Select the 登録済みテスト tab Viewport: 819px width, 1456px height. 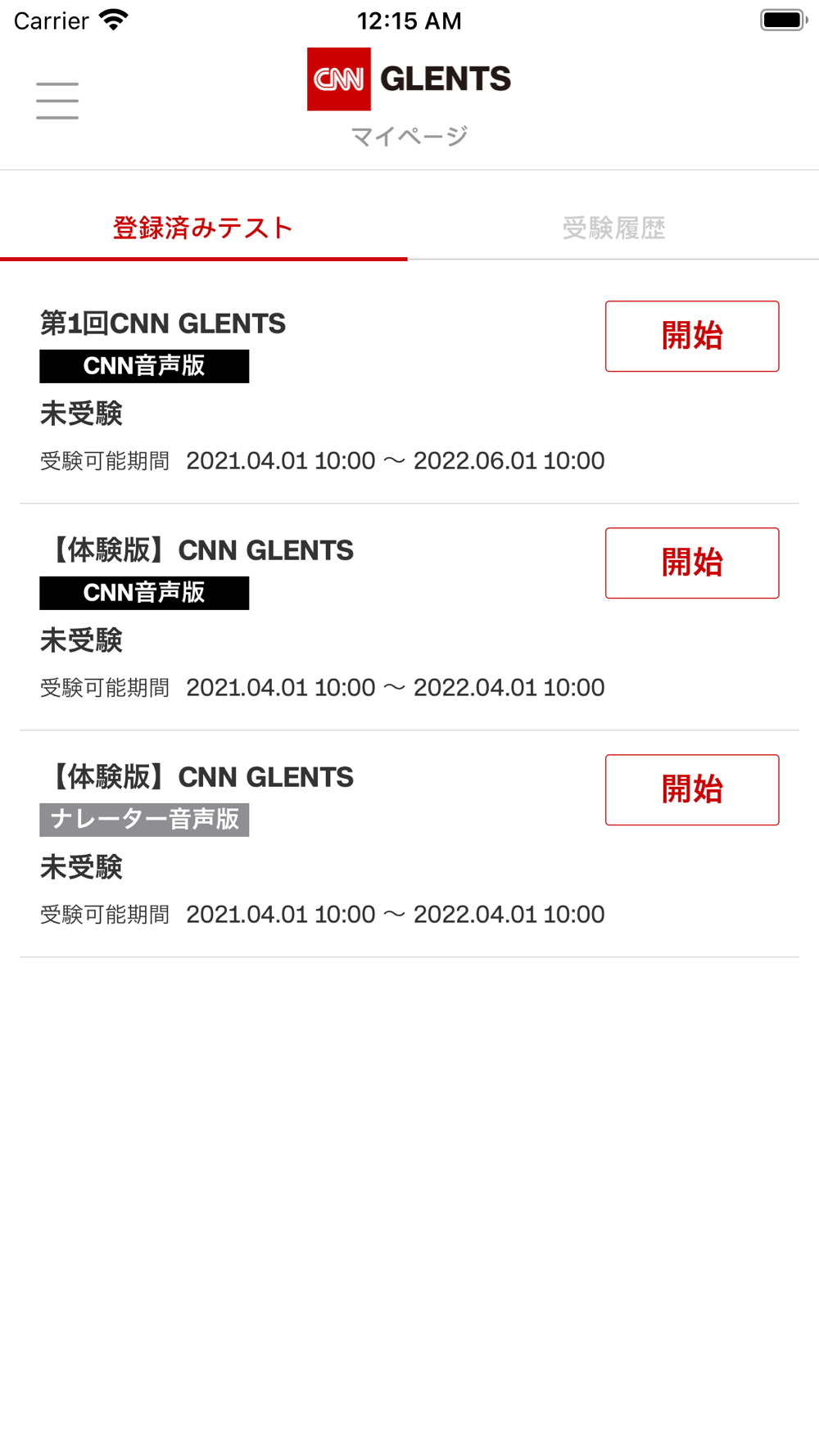click(x=203, y=228)
